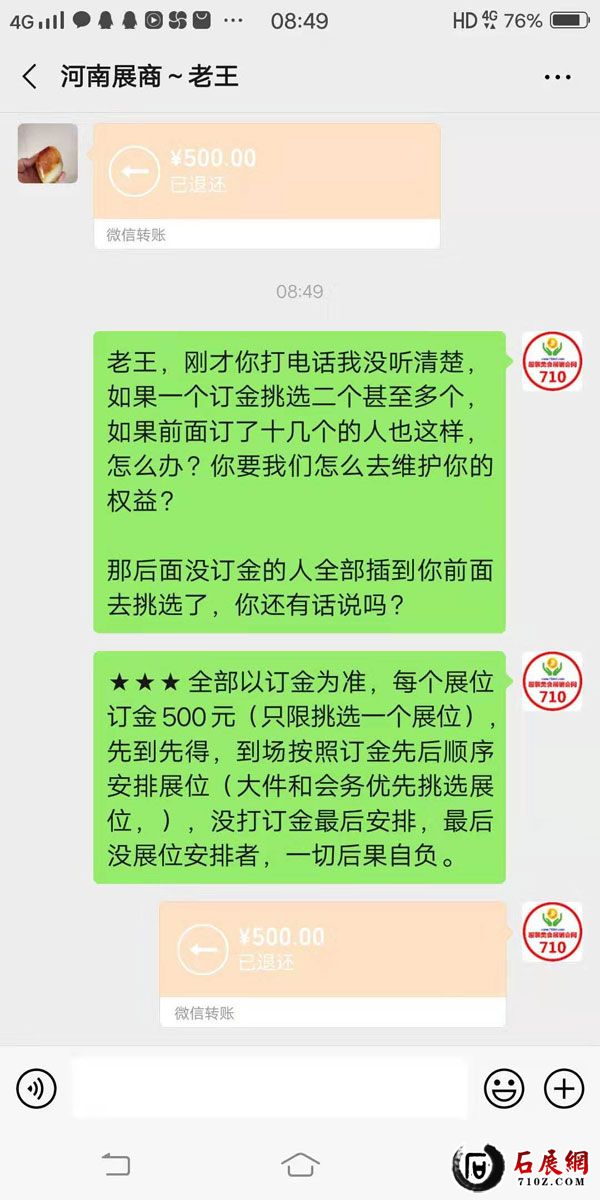Tap the message text field
Image resolution: width=600 pixels, height=1200 pixels.
tap(269, 1088)
